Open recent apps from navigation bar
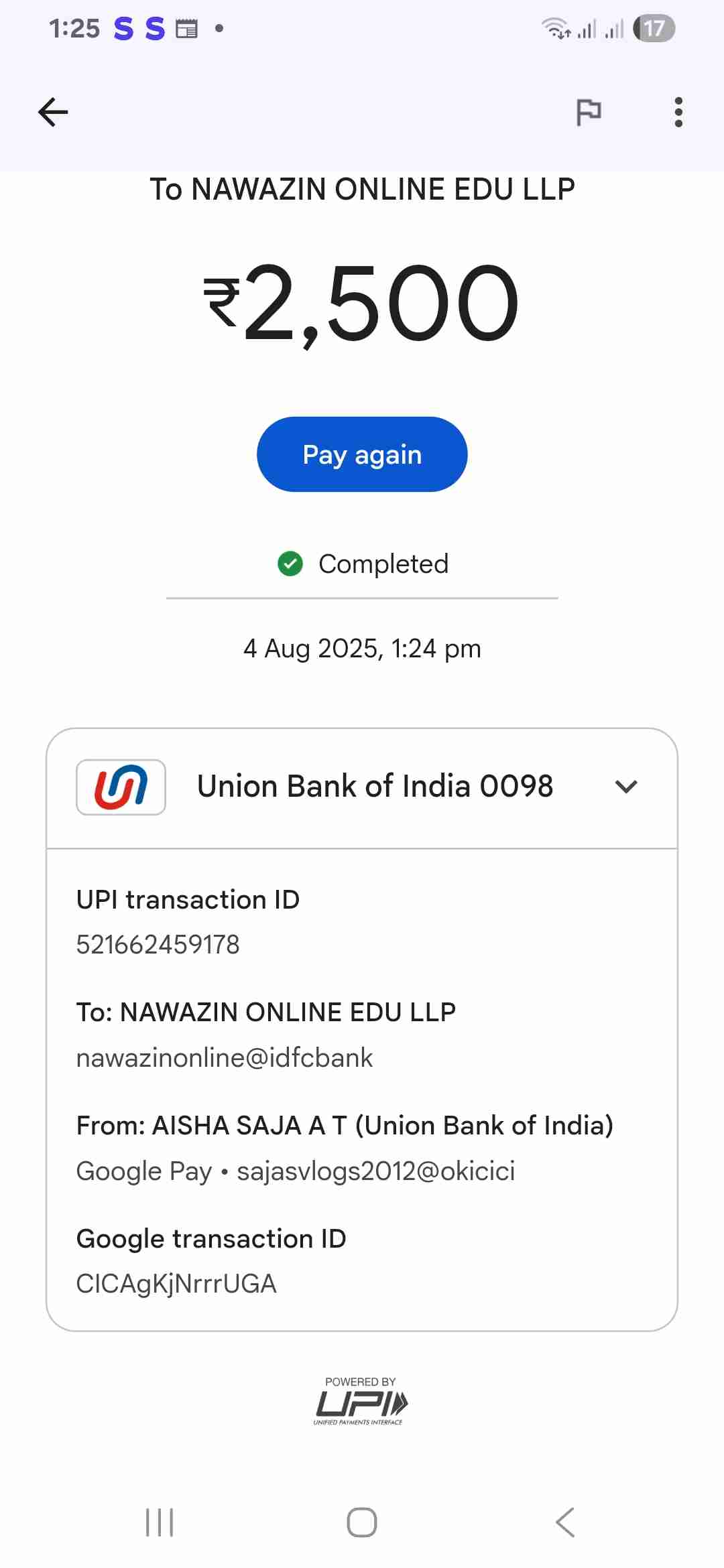Viewport: 724px width, 1568px height. point(160,1522)
